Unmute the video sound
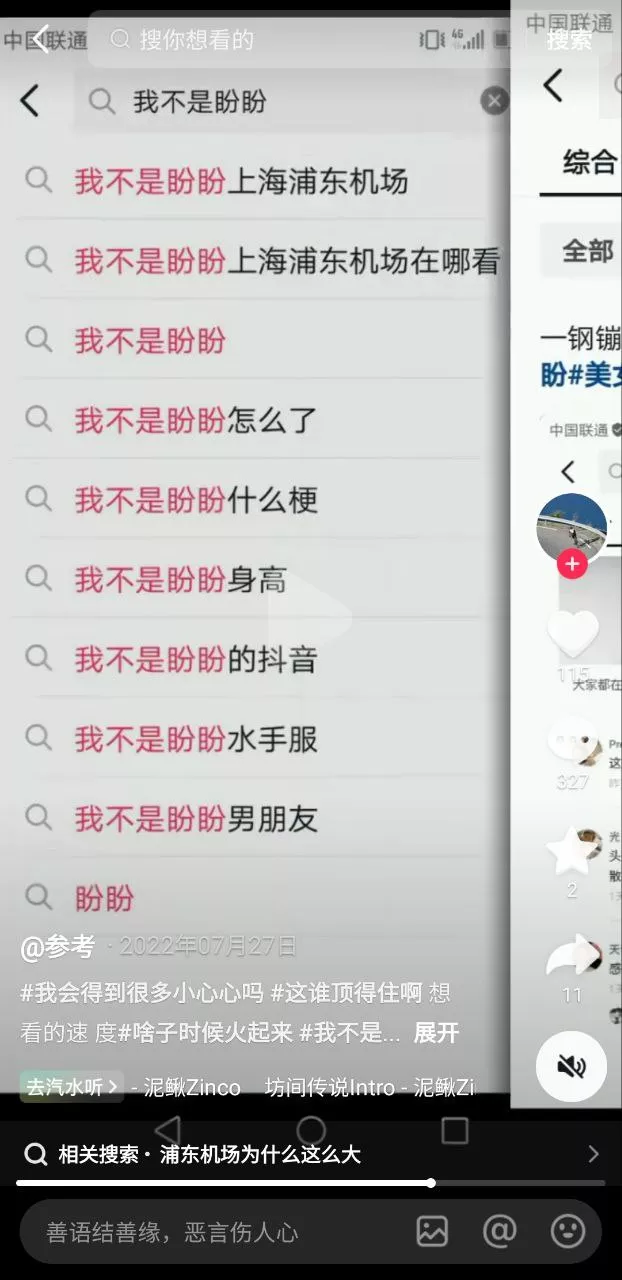The image size is (622, 1280). click(x=571, y=1066)
